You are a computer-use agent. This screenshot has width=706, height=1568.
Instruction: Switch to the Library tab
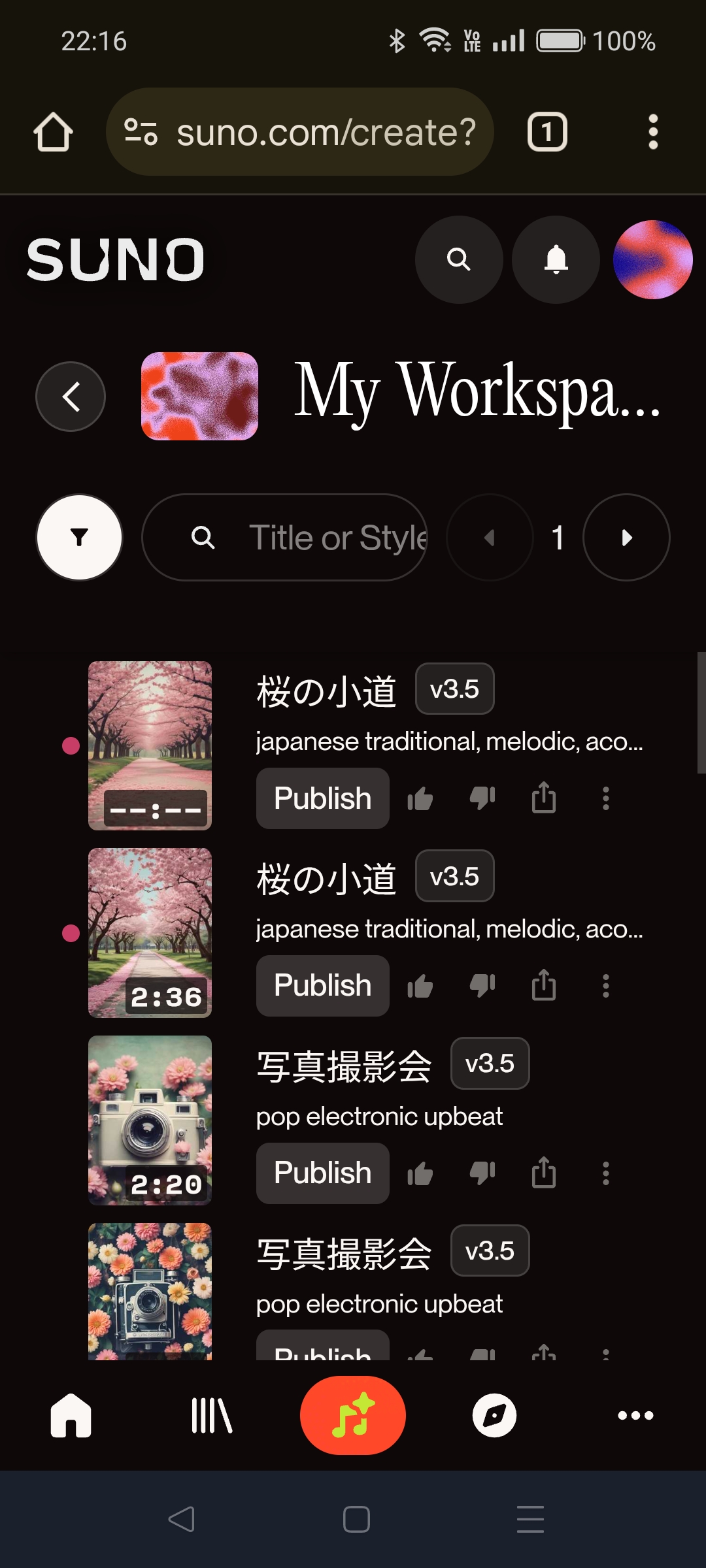tap(212, 1416)
